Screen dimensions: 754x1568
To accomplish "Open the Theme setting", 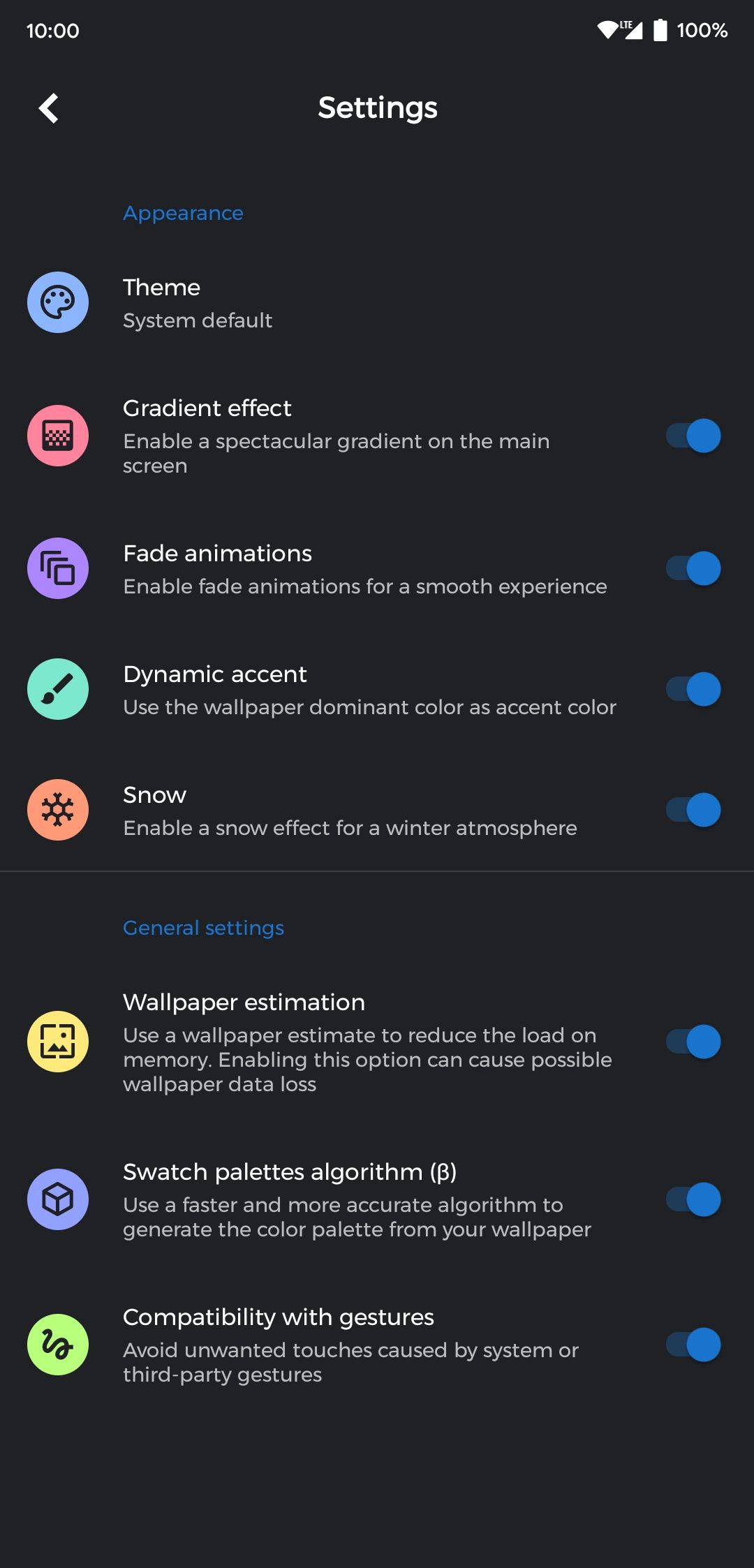I will point(377,303).
